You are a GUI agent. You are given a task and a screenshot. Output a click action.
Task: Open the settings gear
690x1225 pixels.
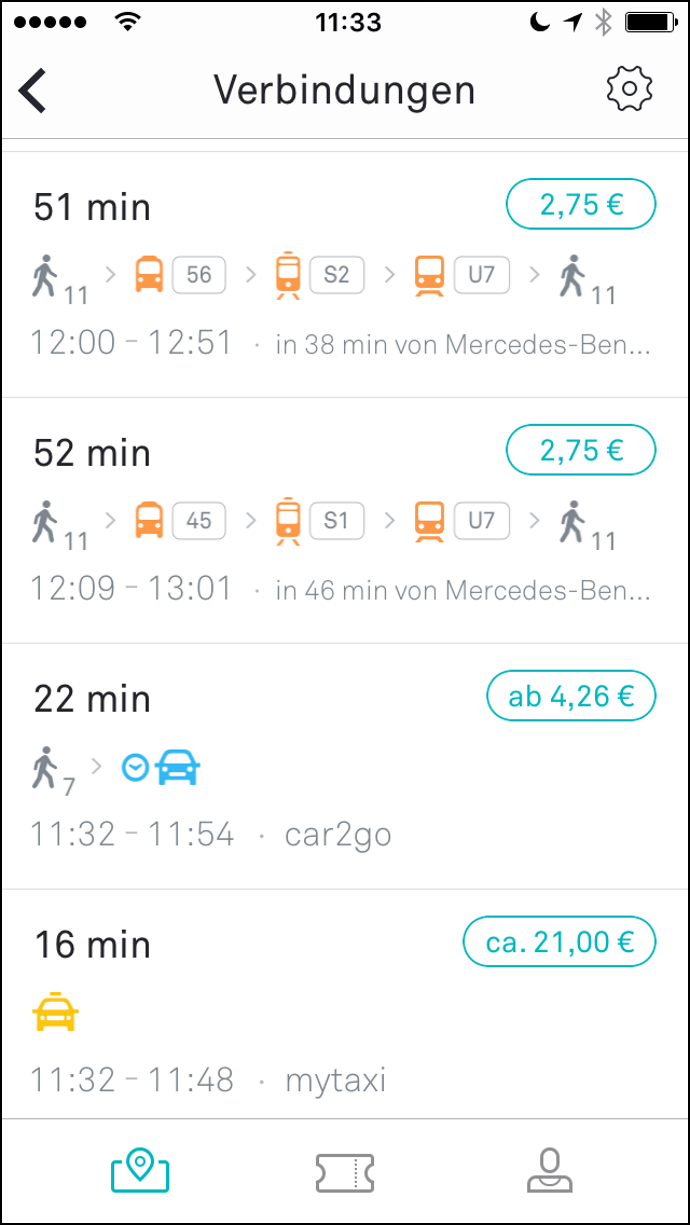[630, 89]
